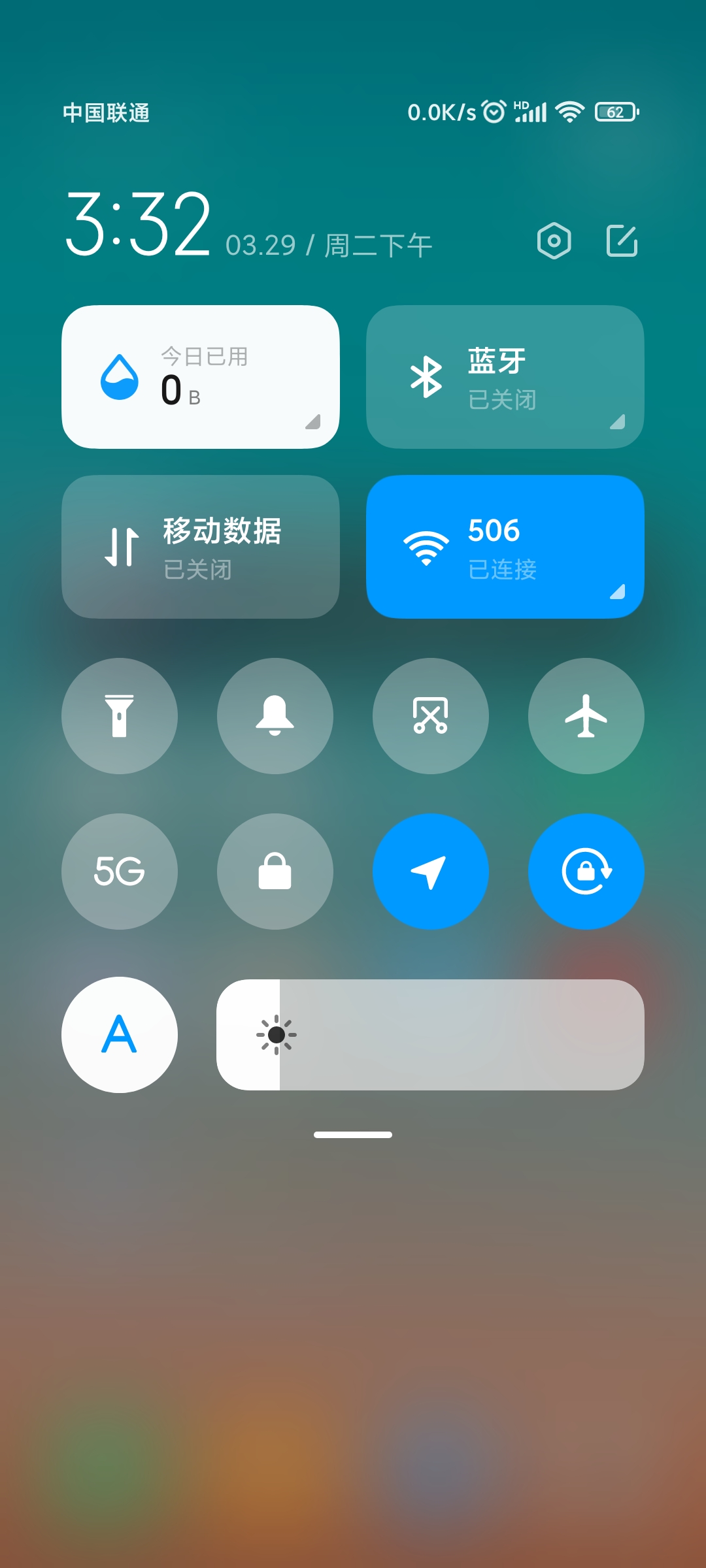Toggle the sound bell mode
706x1568 pixels.
(x=275, y=716)
